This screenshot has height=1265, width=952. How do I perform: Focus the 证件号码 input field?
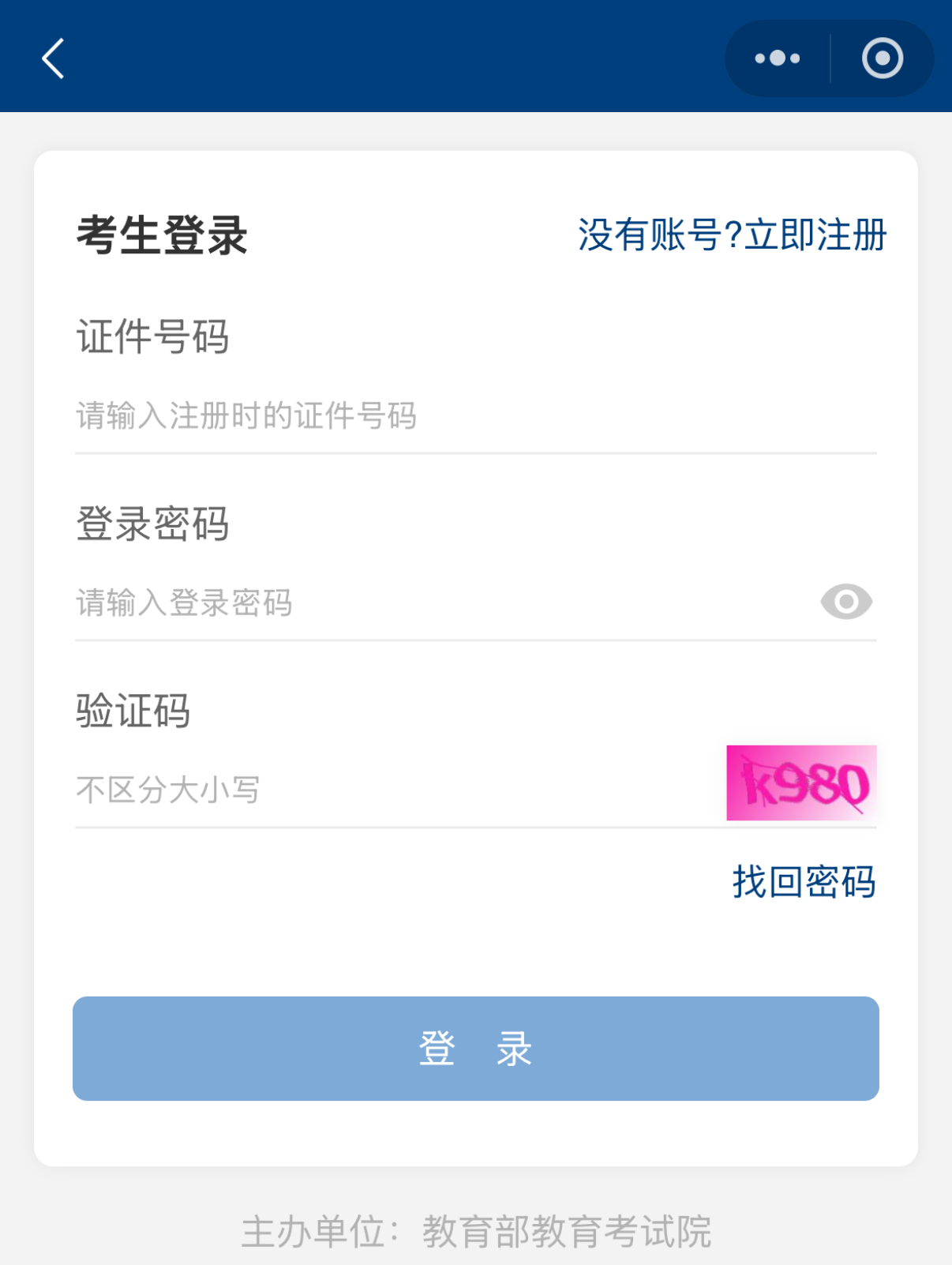pyautogui.click(x=316, y=416)
